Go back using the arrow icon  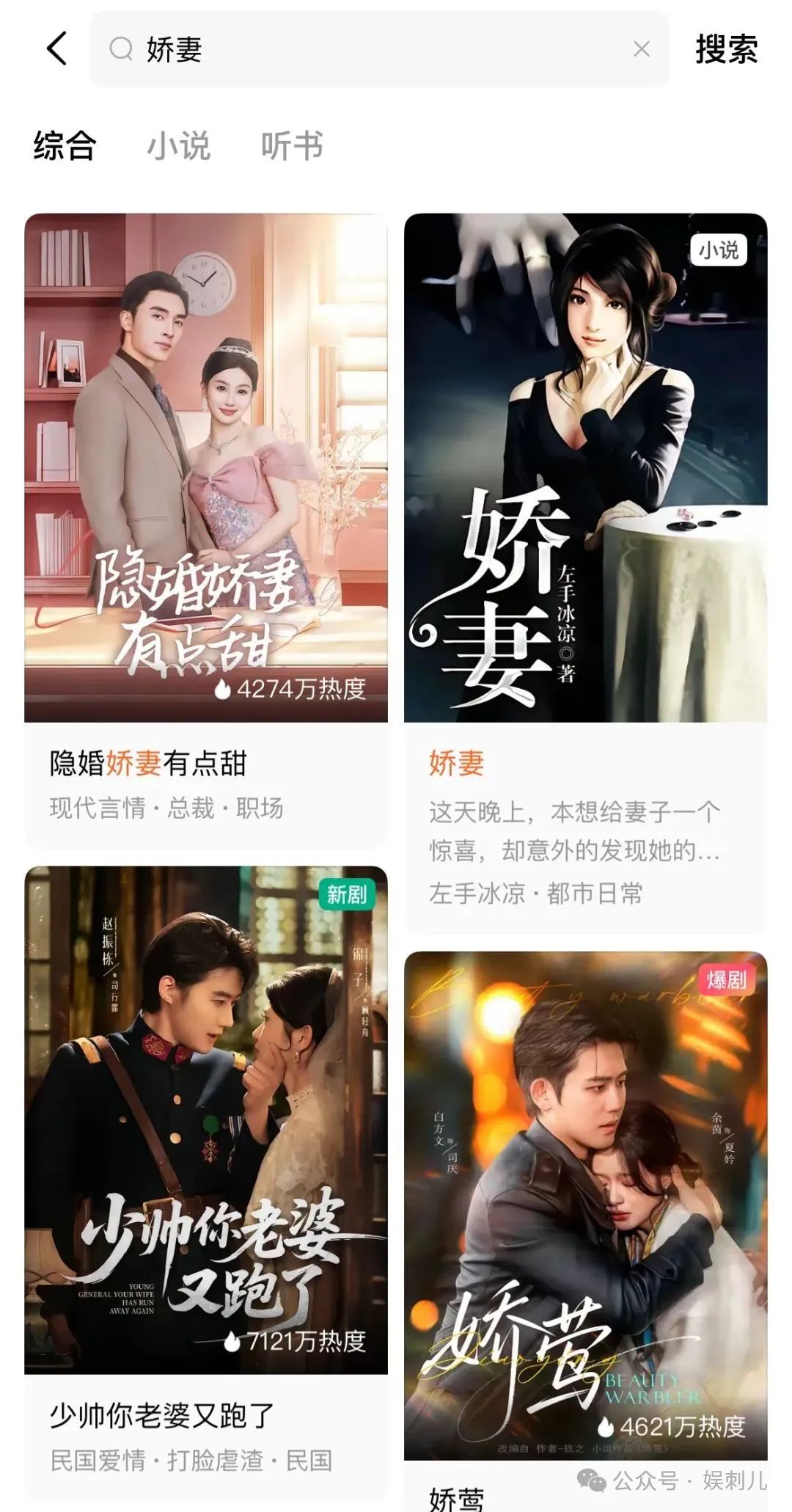pos(57,48)
